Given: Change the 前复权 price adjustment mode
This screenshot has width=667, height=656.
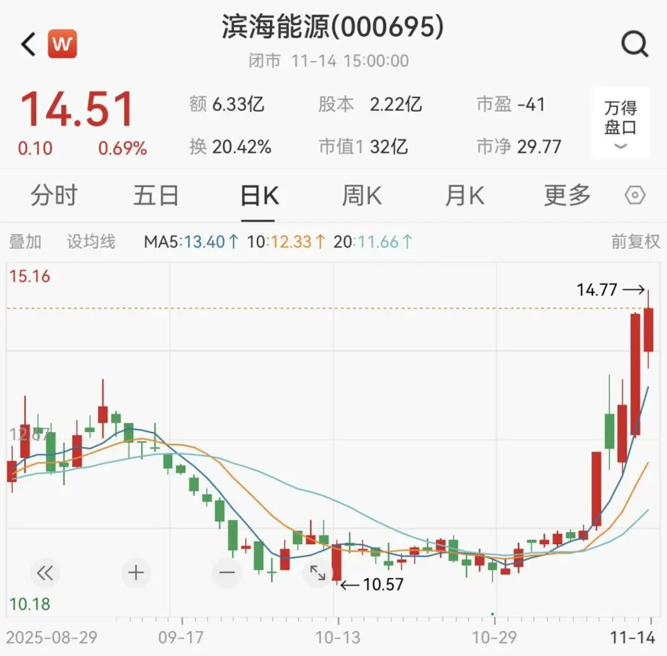Looking at the screenshot, I should [636, 241].
